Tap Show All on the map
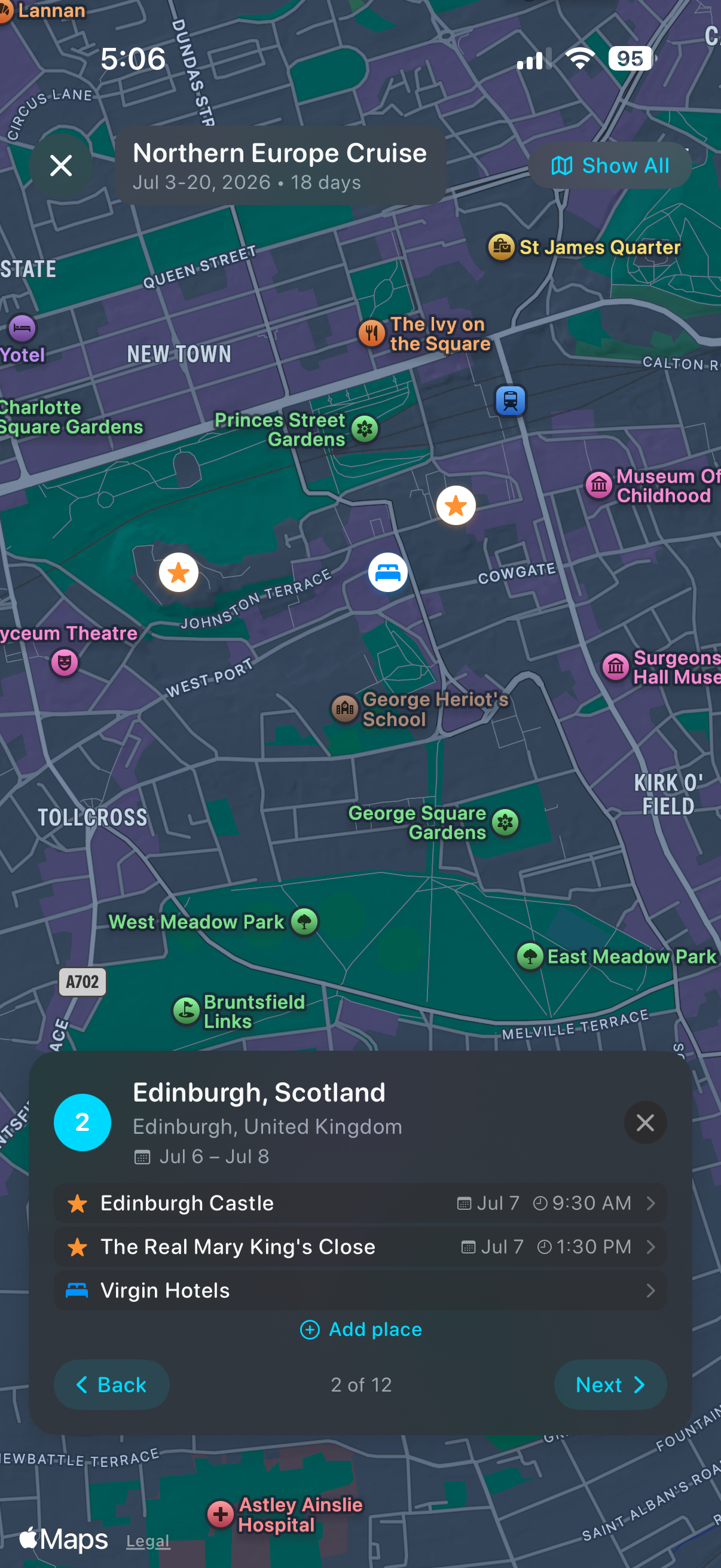The height and width of the screenshot is (1568, 721). pos(610,166)
